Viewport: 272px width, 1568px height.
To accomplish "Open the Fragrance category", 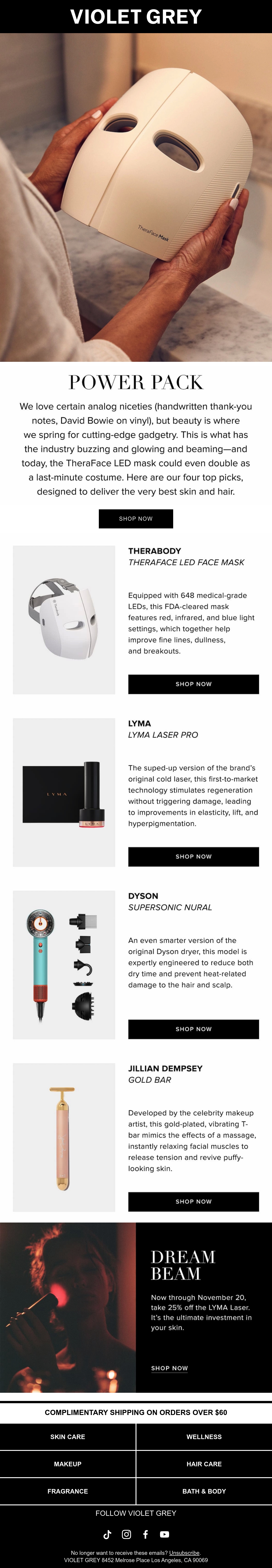I will [68, 1491].
